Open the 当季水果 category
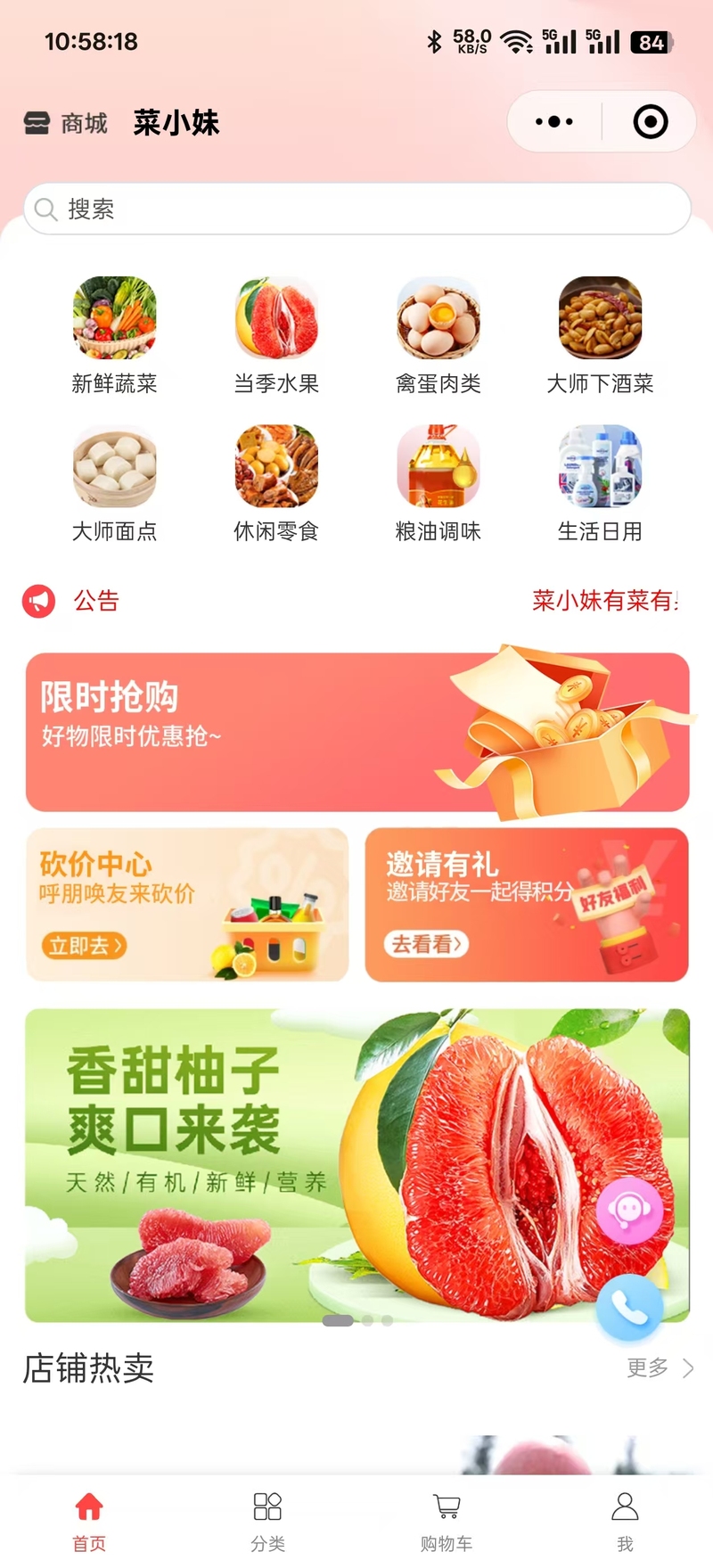713x1568 pixels. (x=276, y=335)
